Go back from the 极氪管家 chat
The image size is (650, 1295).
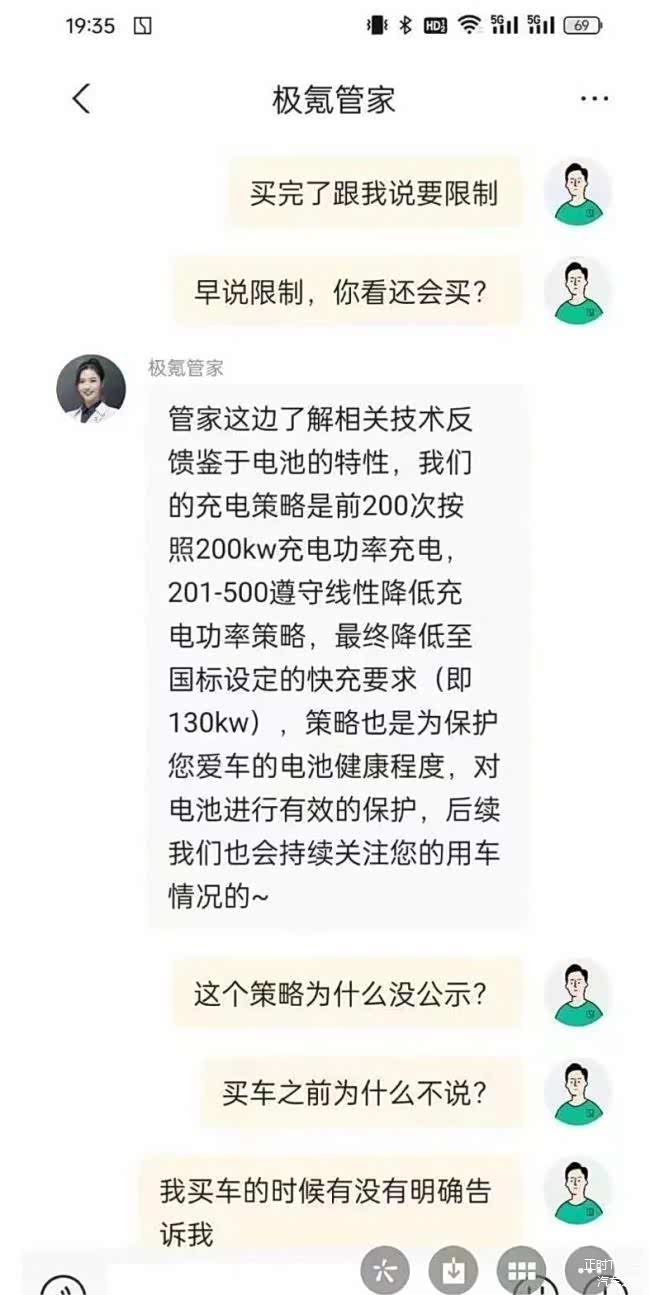(82, 99)
